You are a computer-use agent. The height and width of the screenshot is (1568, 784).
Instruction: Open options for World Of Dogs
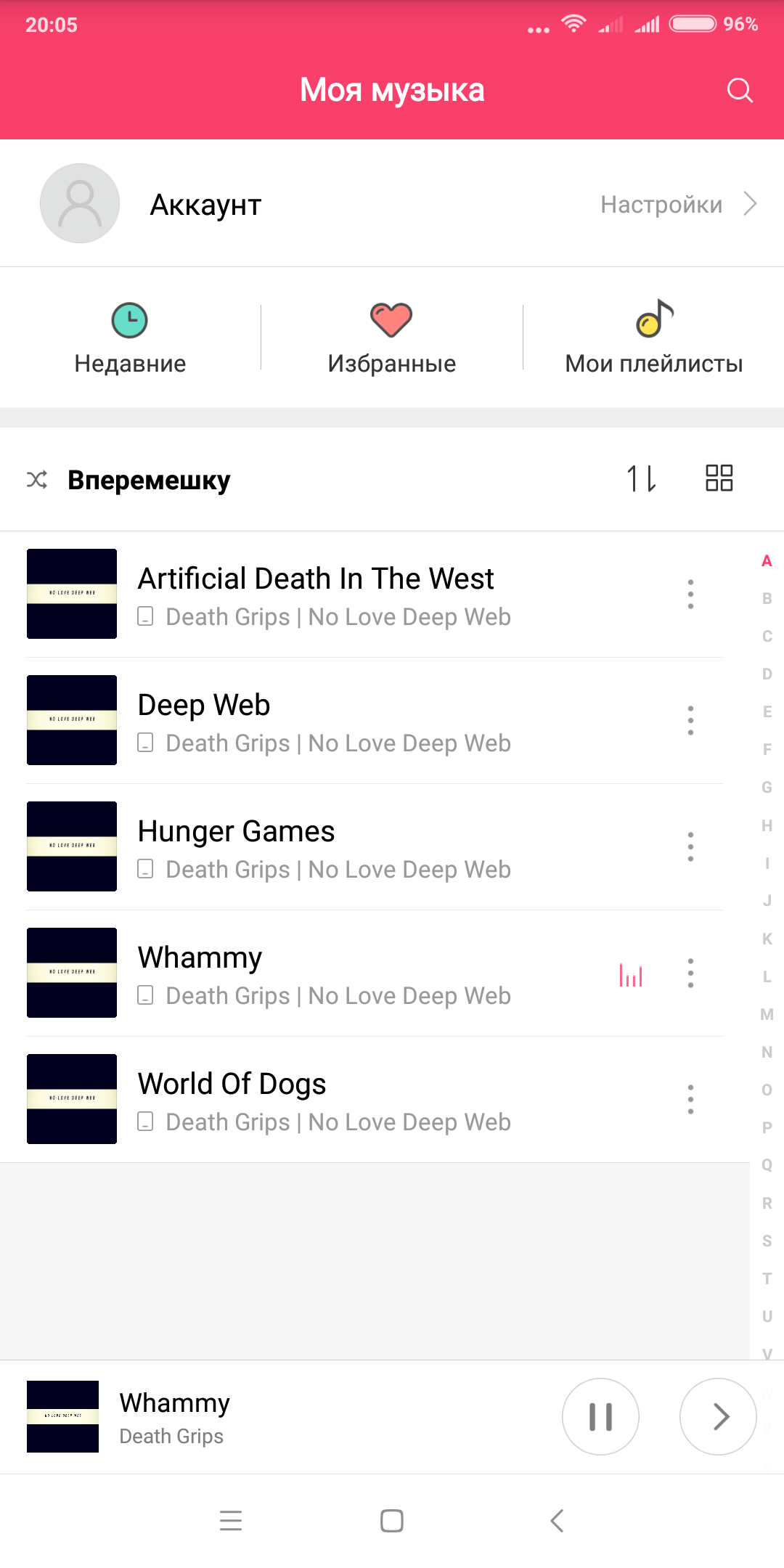click(x=690, y=1099)
